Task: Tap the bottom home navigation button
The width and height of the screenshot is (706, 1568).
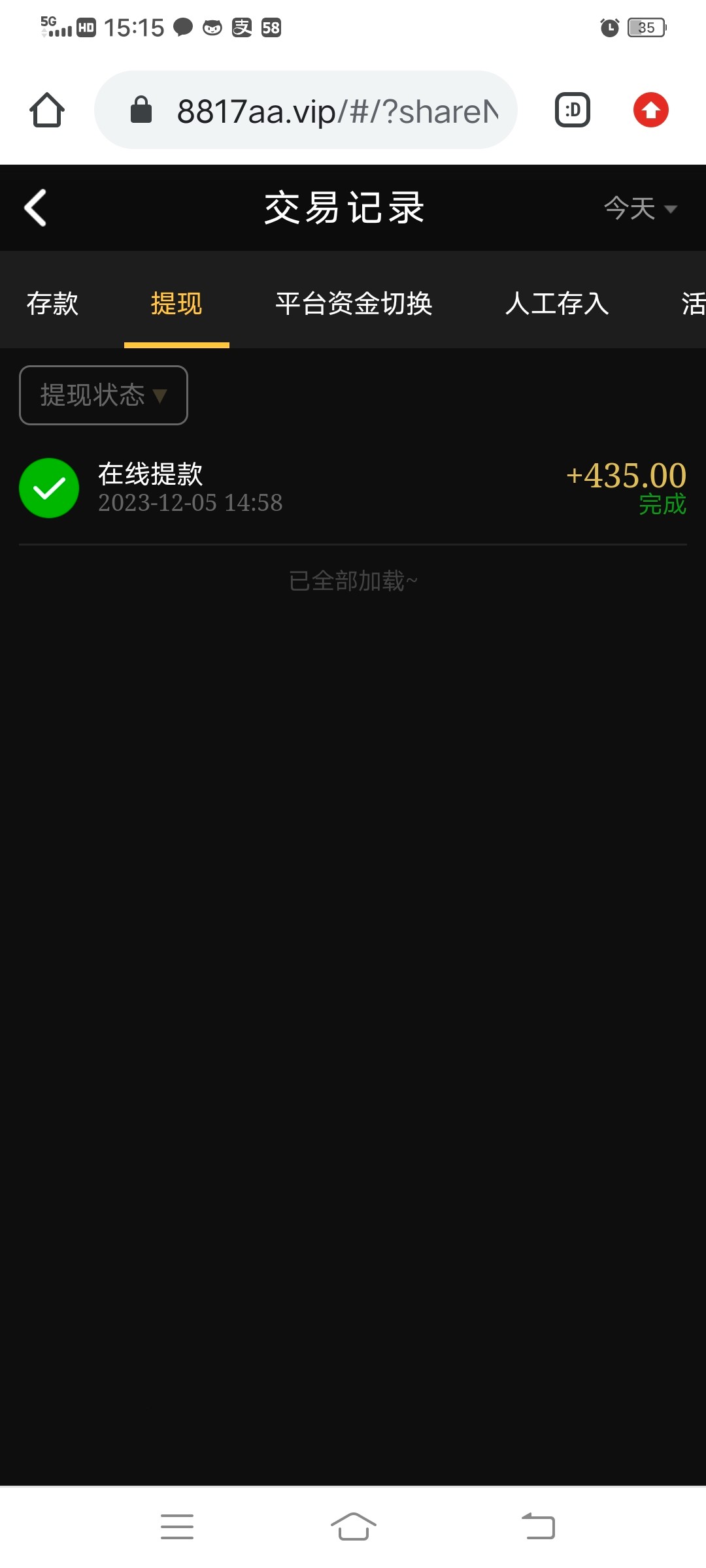Action: click(353, 1527)
